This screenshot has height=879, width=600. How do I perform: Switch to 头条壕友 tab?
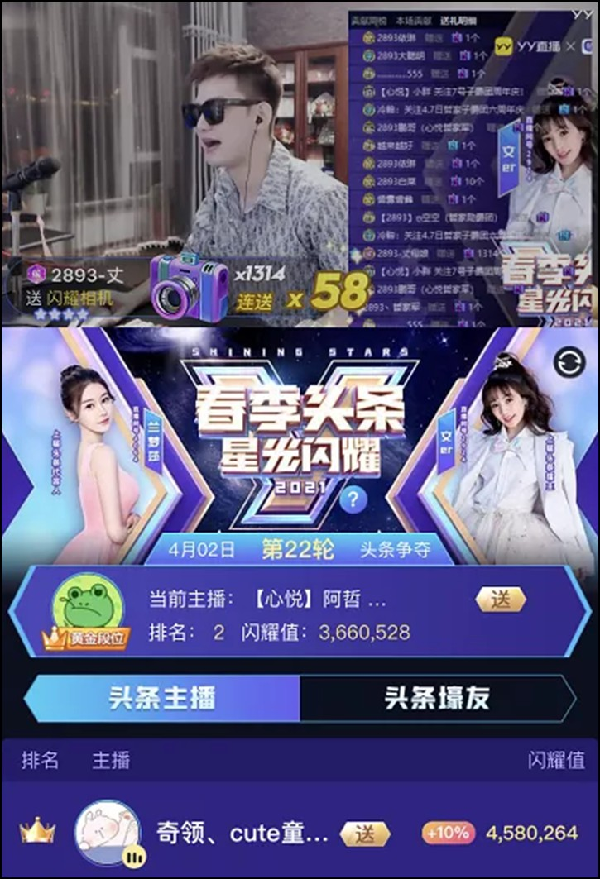coord(437,698)
